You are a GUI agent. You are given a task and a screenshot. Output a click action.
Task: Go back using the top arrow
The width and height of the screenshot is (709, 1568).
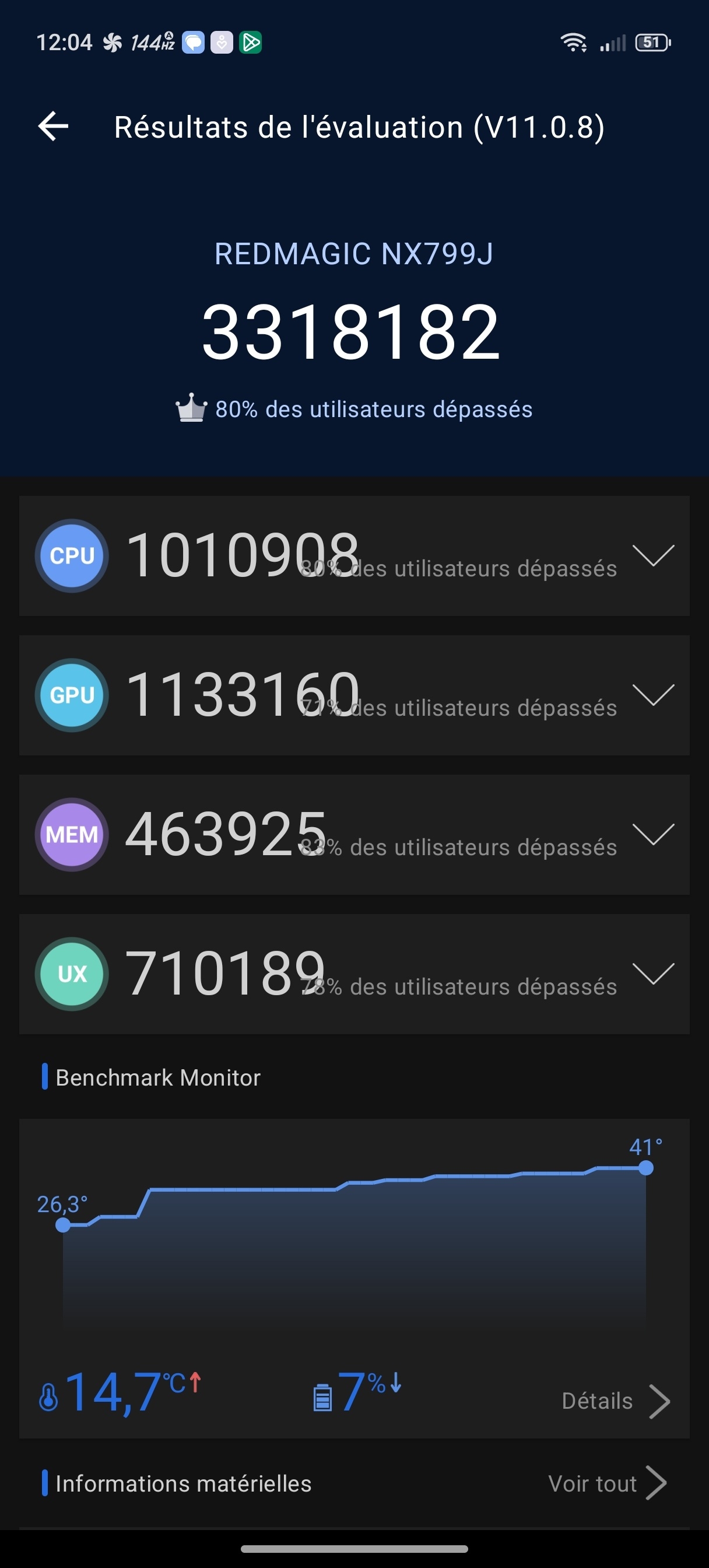point(53,127)
